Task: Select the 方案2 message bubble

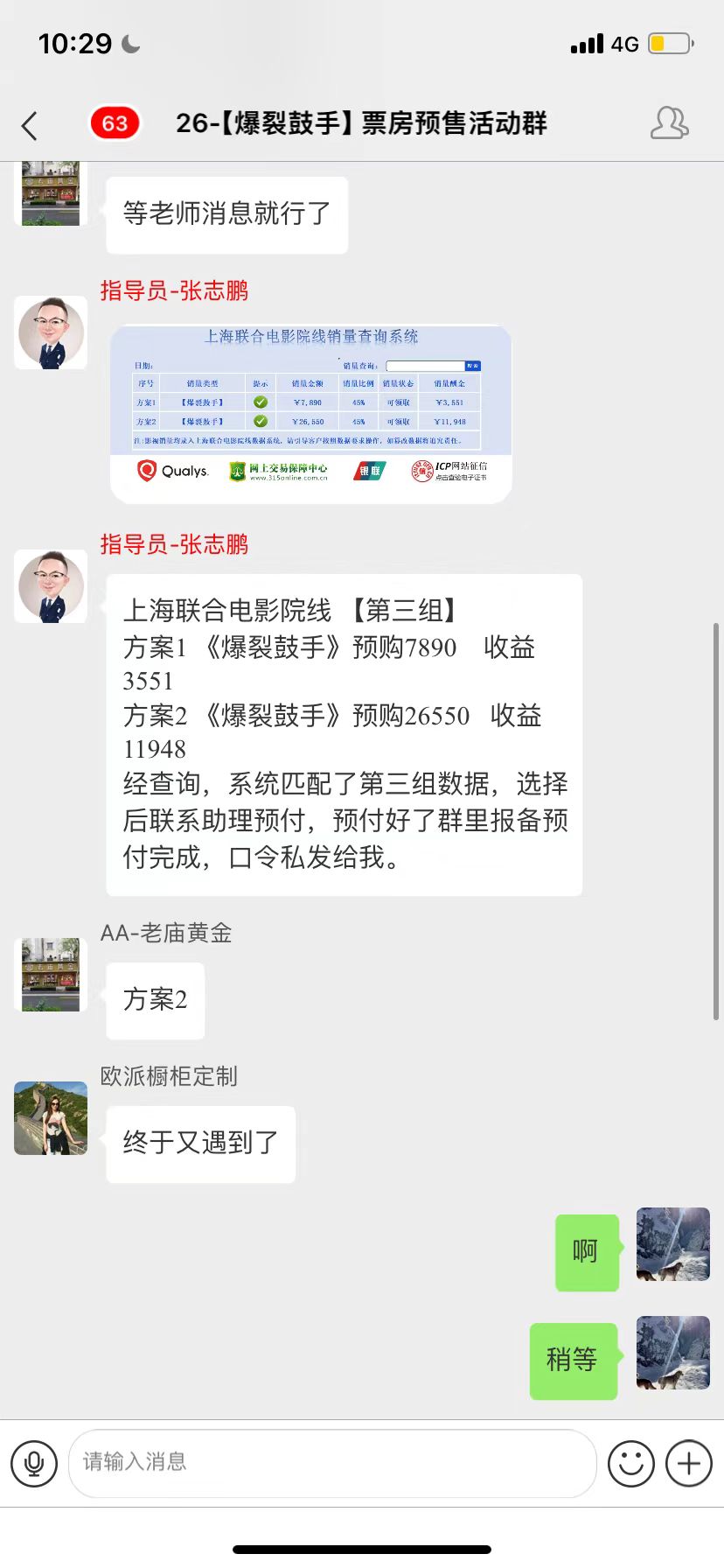Action: [x=155, y=1000]
